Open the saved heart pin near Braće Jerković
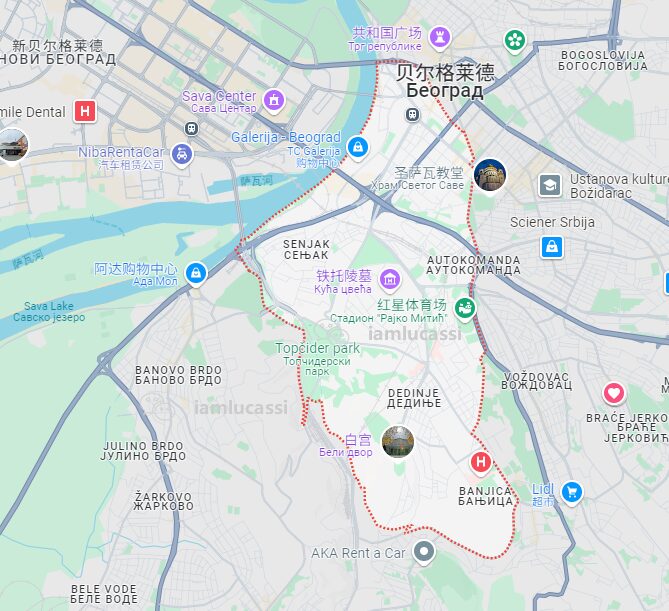669x611 pixels. (614, 393)
